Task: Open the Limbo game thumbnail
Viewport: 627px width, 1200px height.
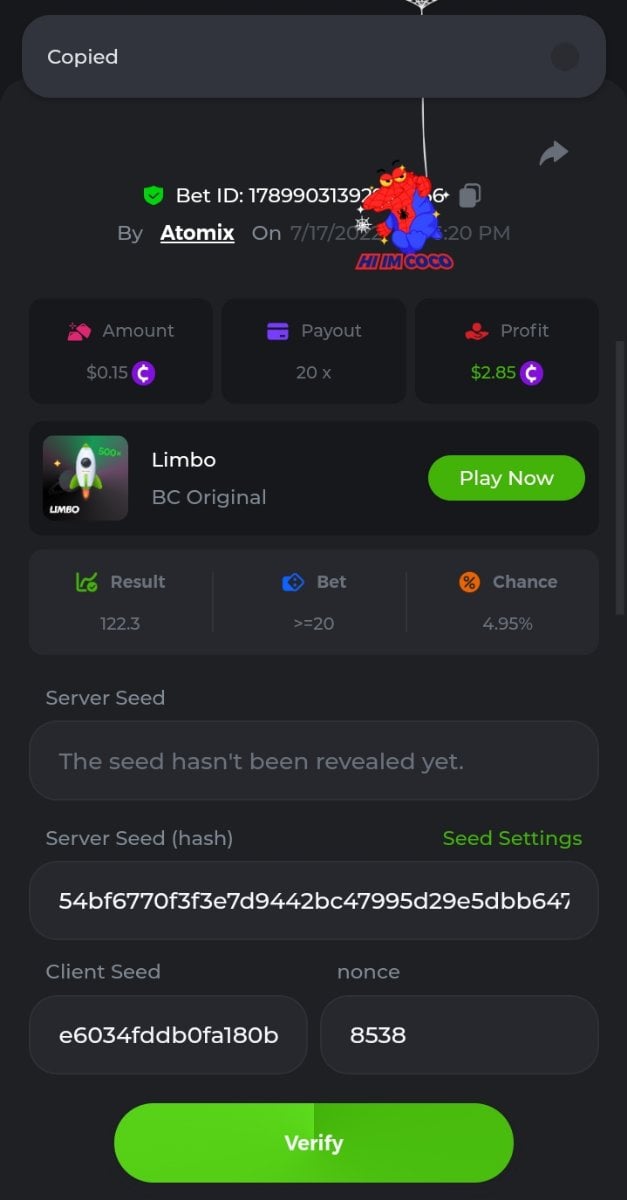Action: 85,478
